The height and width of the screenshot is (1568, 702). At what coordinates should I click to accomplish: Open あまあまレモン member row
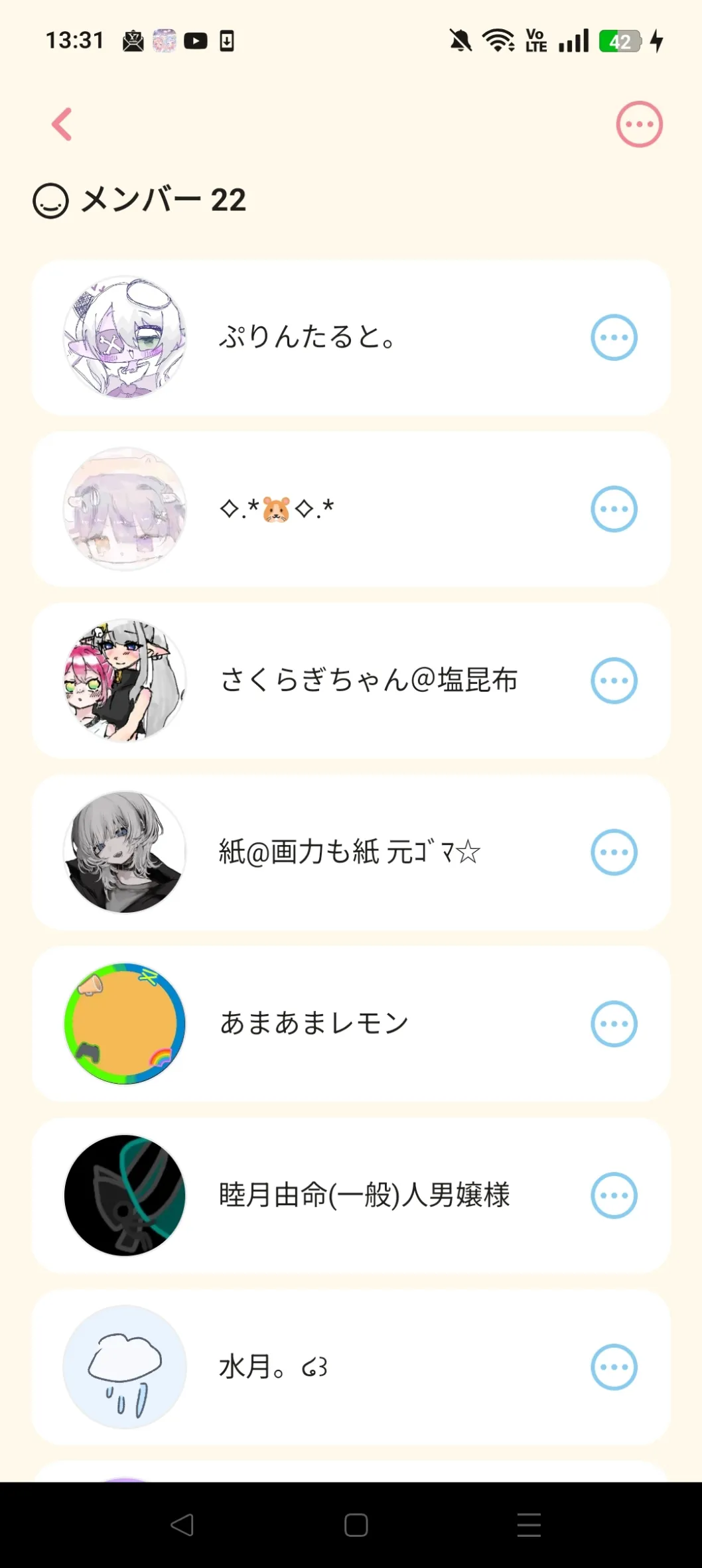[x=314, y=1023]
